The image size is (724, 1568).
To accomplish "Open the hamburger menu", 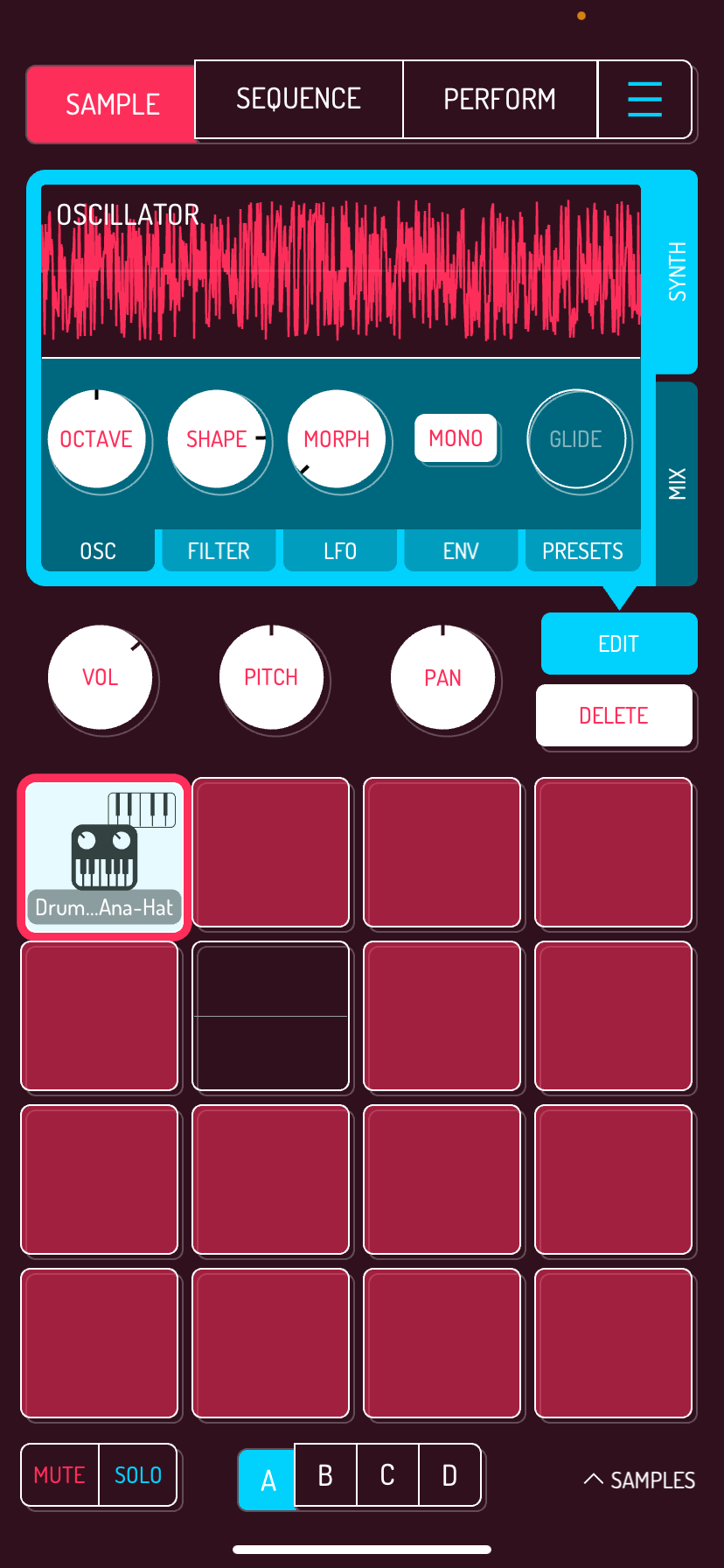I will [644, 100].
